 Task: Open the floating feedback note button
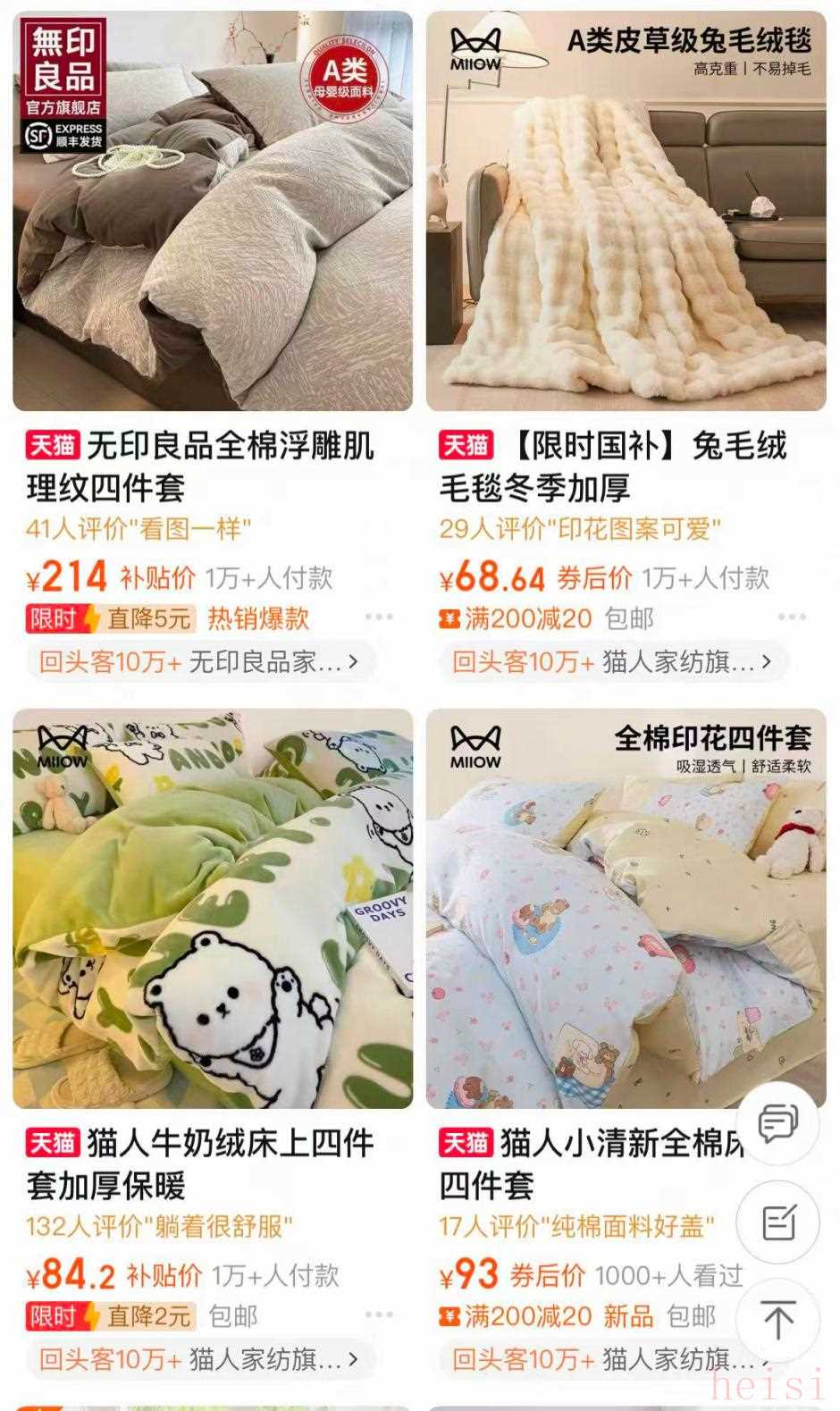pos(777,1222)
